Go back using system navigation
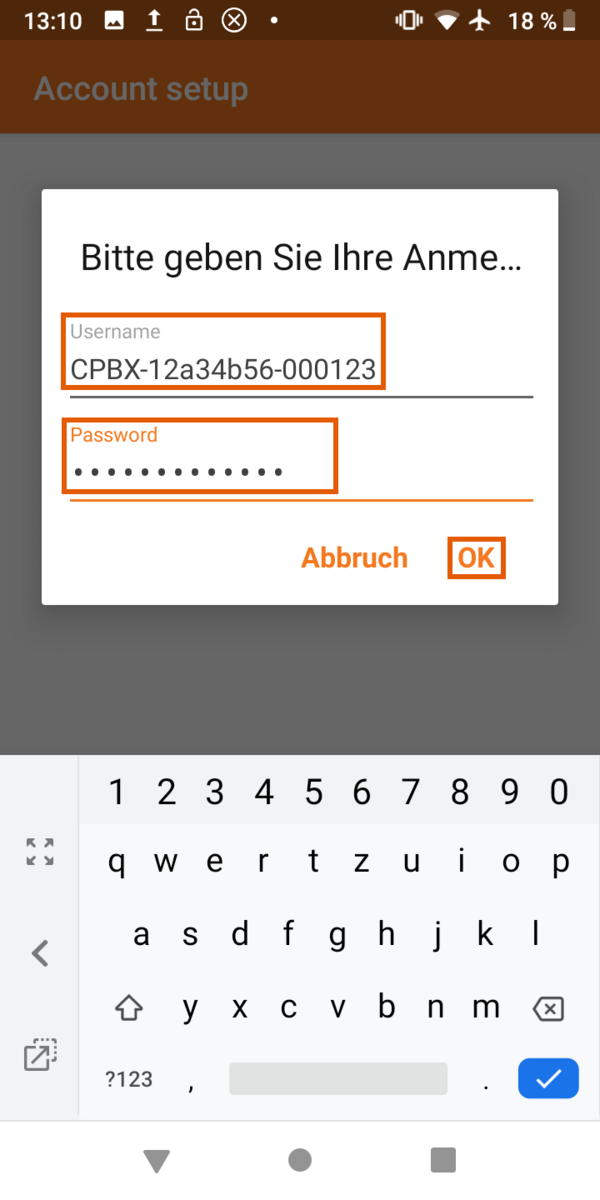 (155, 1160)
